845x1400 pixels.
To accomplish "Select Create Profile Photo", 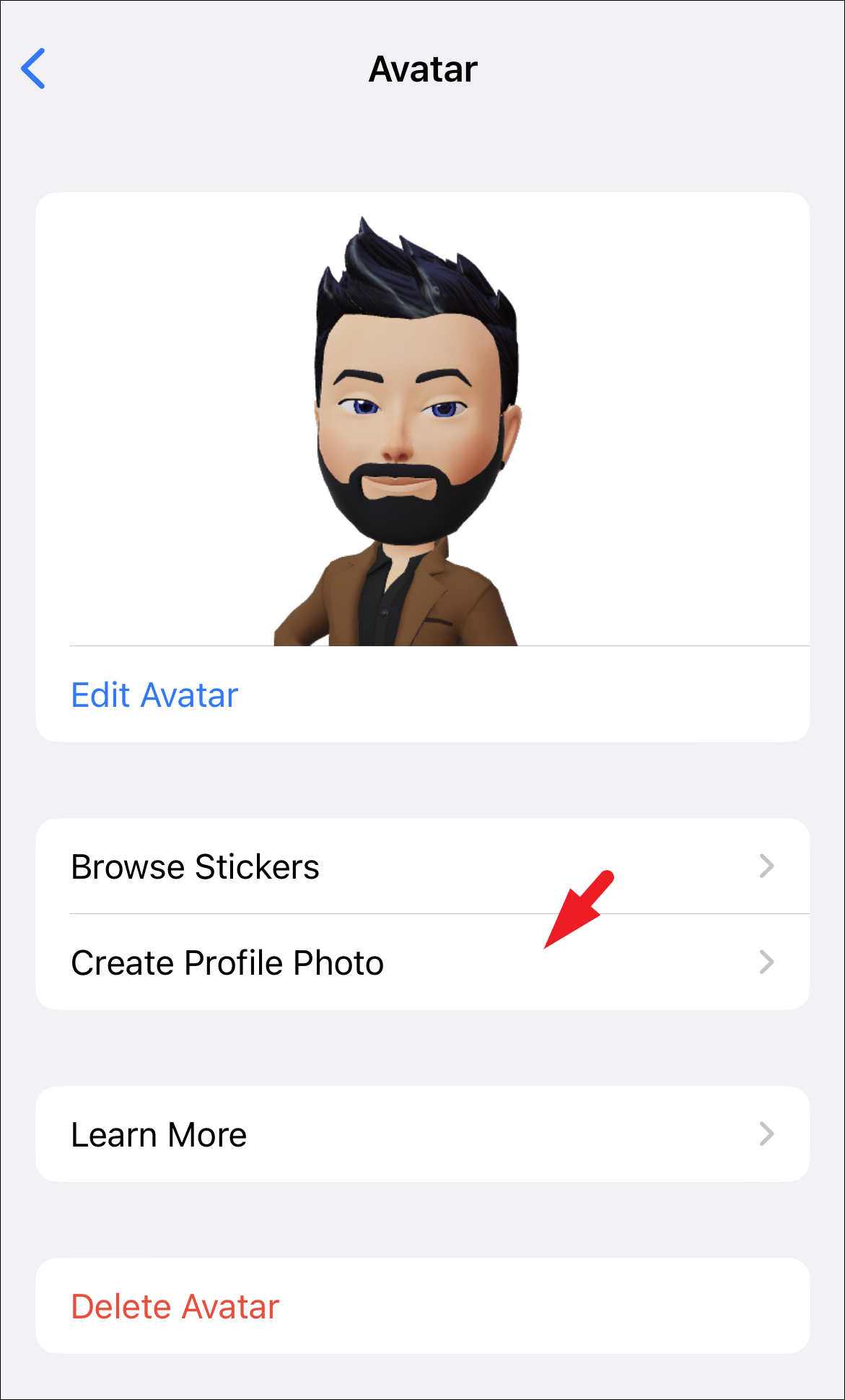I will [x=422, y=962].
